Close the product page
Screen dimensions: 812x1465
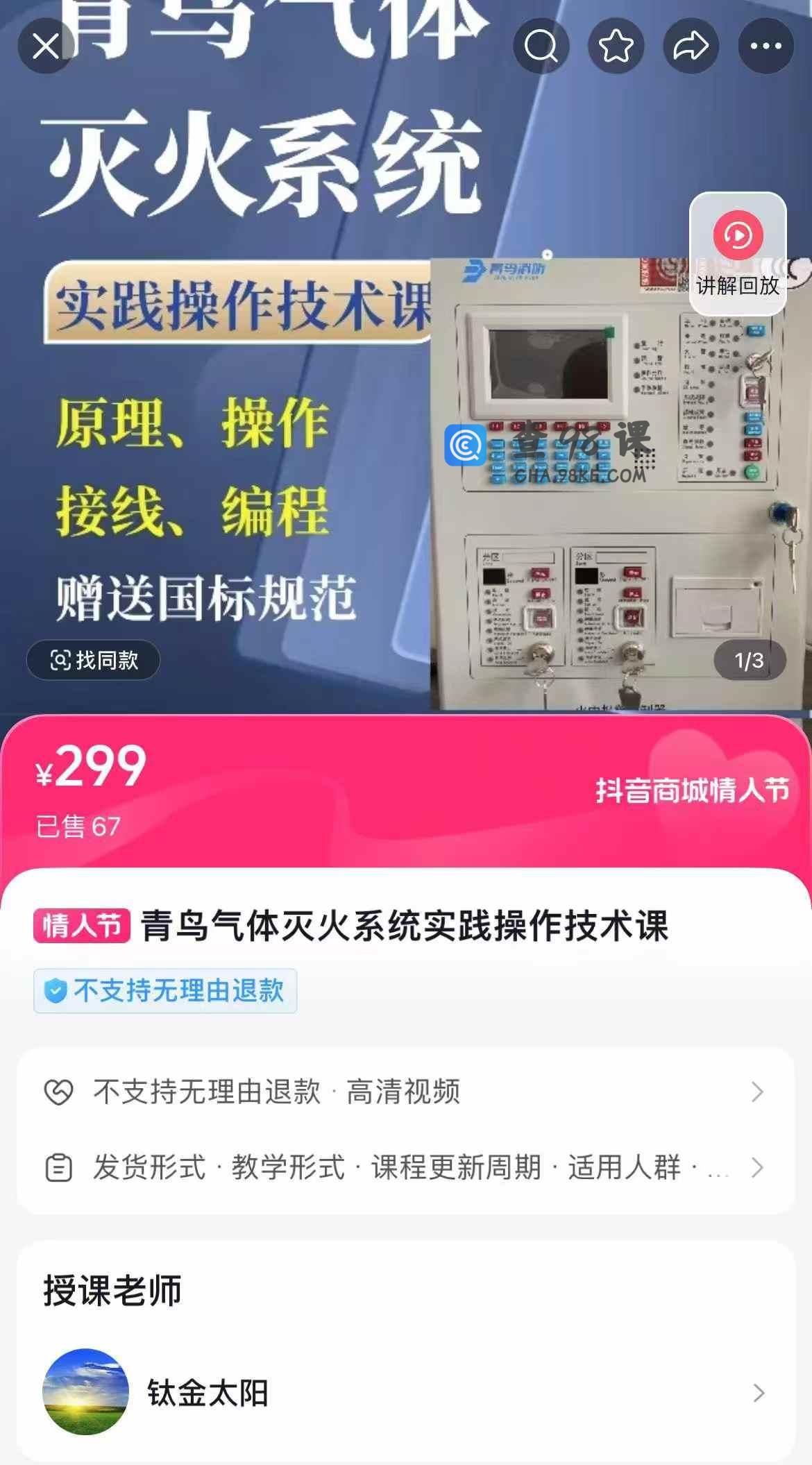(46, 46)
